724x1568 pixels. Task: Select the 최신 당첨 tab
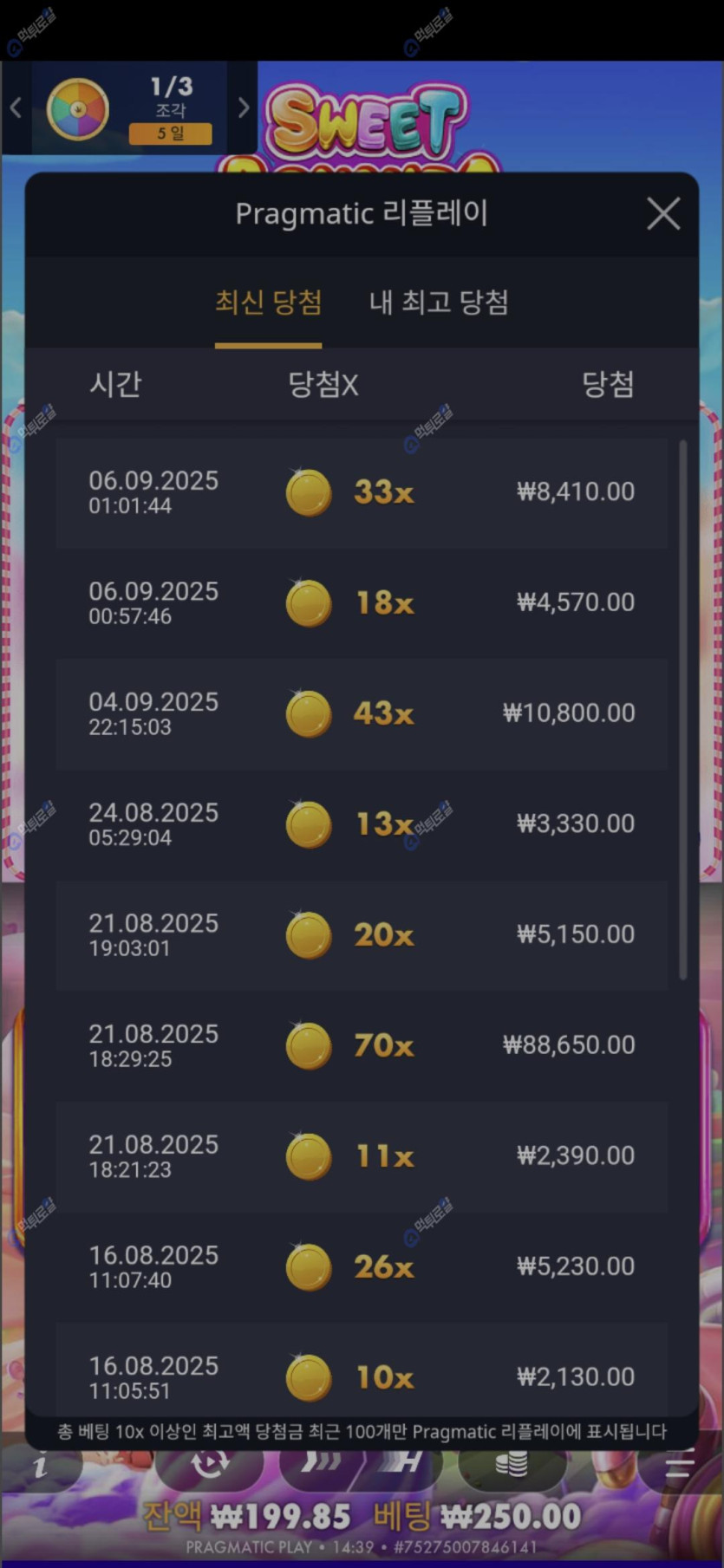click(x=268, y=303)
